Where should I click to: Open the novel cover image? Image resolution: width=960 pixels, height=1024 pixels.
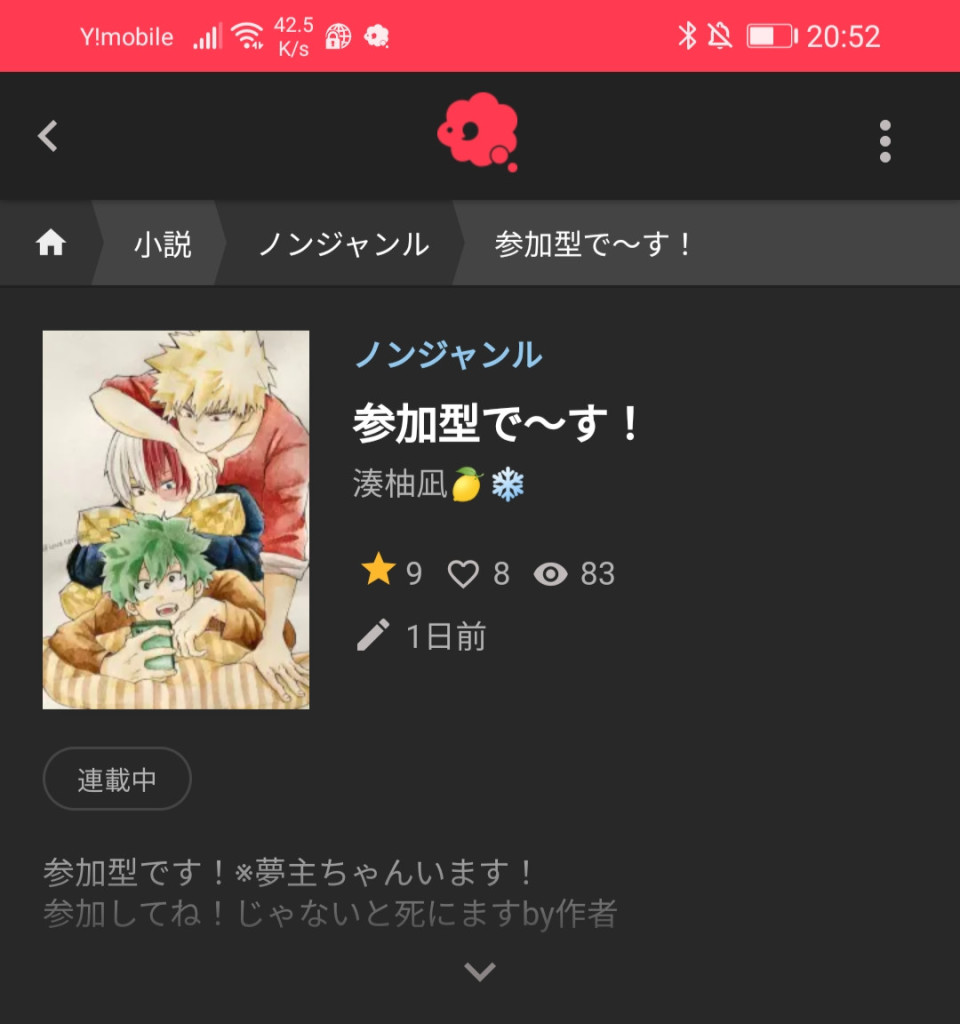tap(176, 519)
